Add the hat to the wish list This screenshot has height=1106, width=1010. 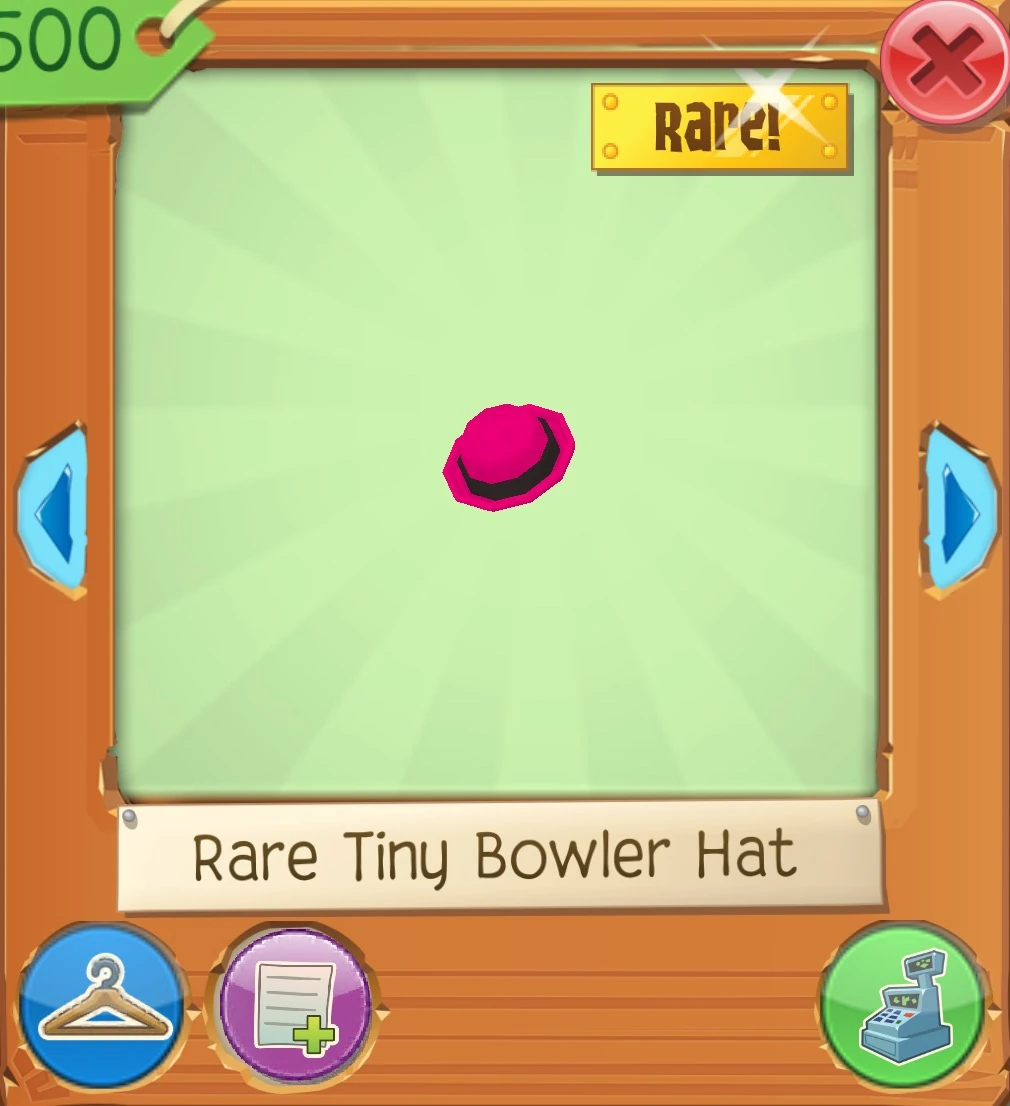tap(296, 1006)
